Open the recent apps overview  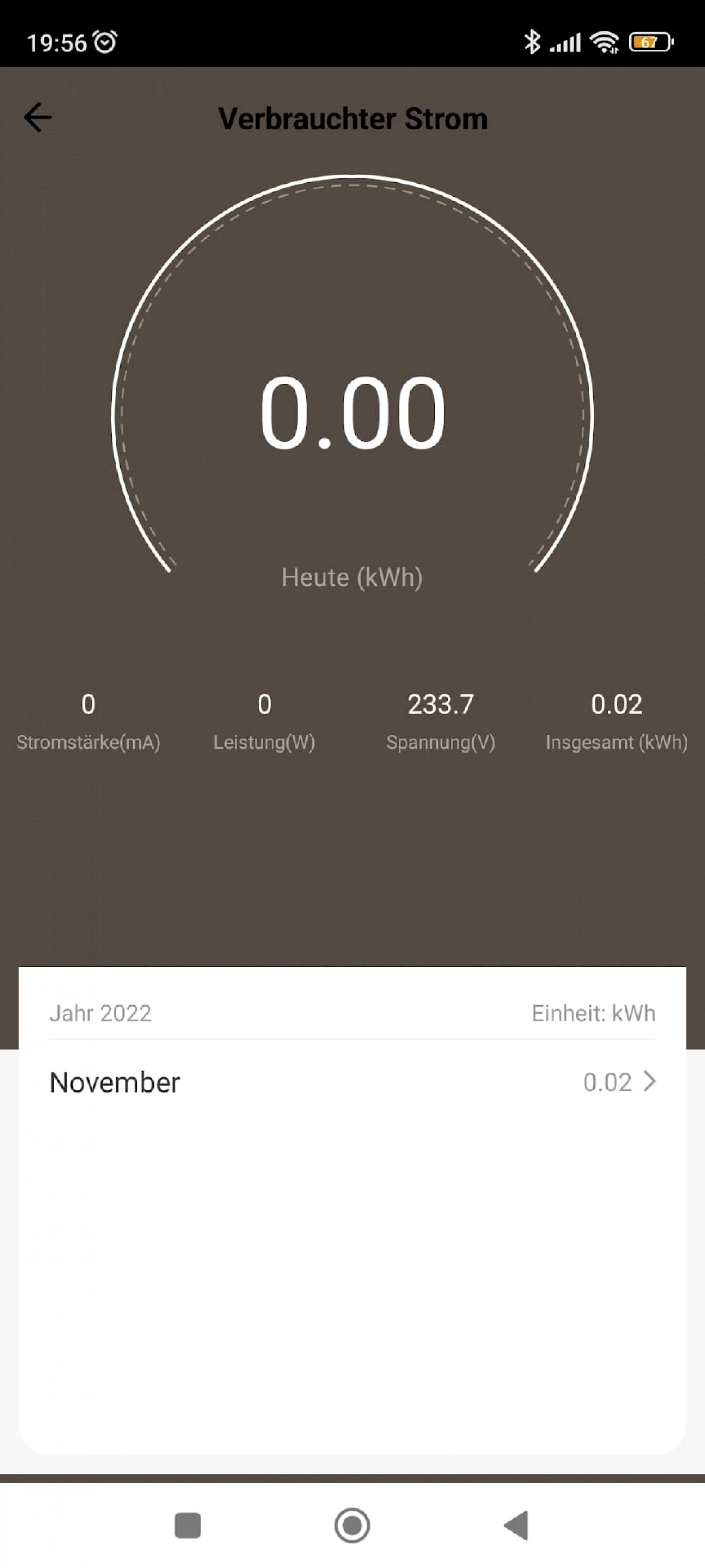coord(187,1525)
